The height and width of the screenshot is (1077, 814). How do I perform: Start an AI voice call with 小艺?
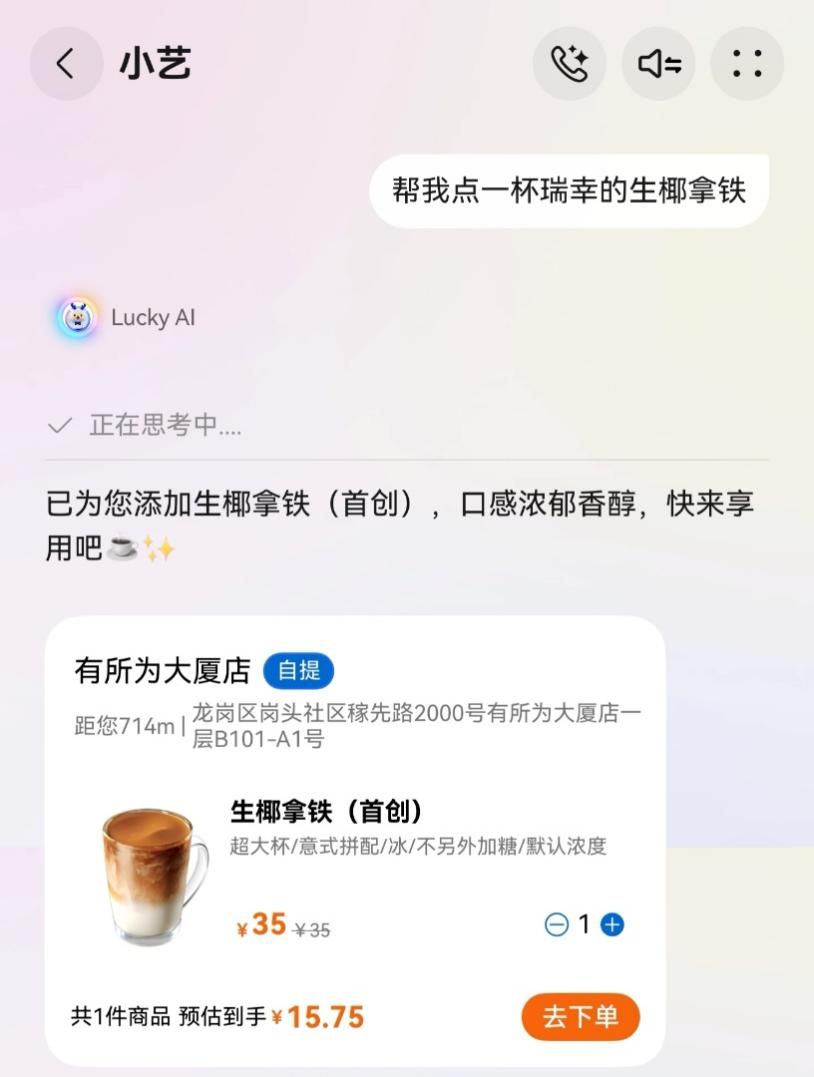tap(569, 63)
